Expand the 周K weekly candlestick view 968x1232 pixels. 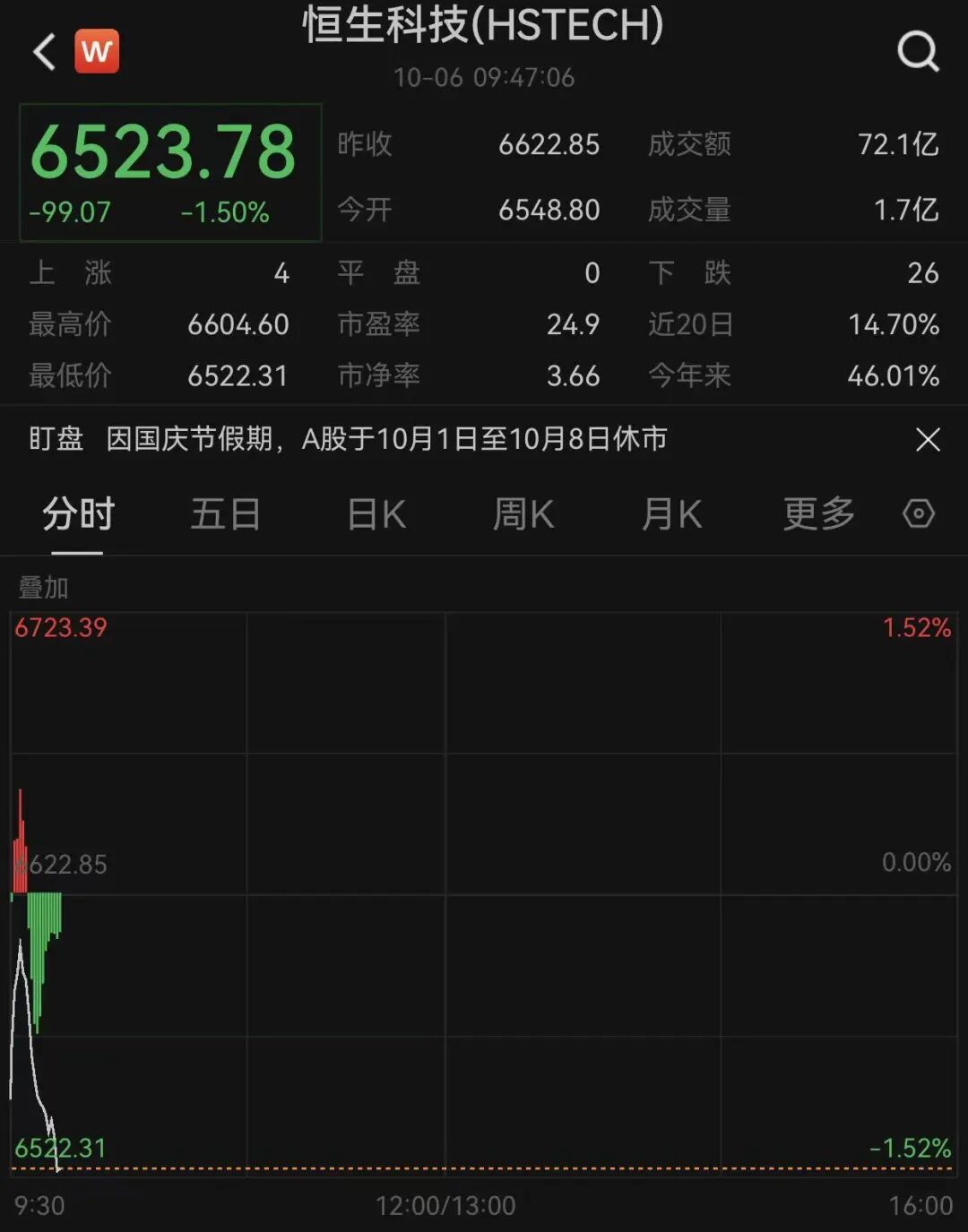pos(523,514)
